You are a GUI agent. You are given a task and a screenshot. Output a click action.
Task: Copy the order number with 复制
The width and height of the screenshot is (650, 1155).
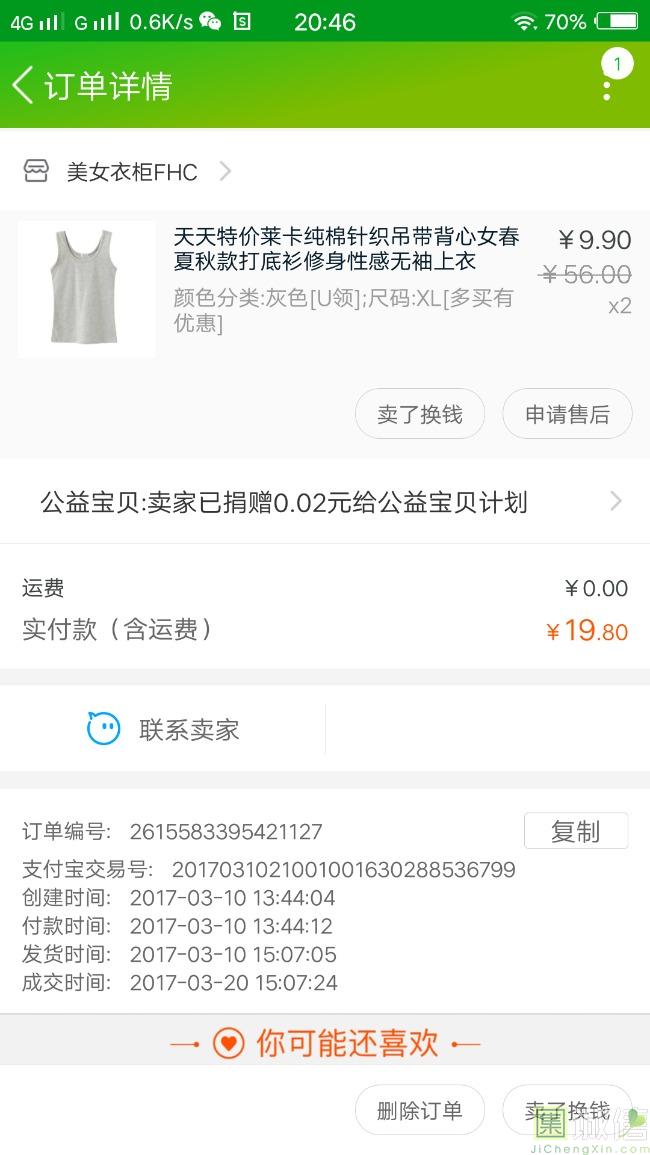pyautogui.click(x=575, y=831)
